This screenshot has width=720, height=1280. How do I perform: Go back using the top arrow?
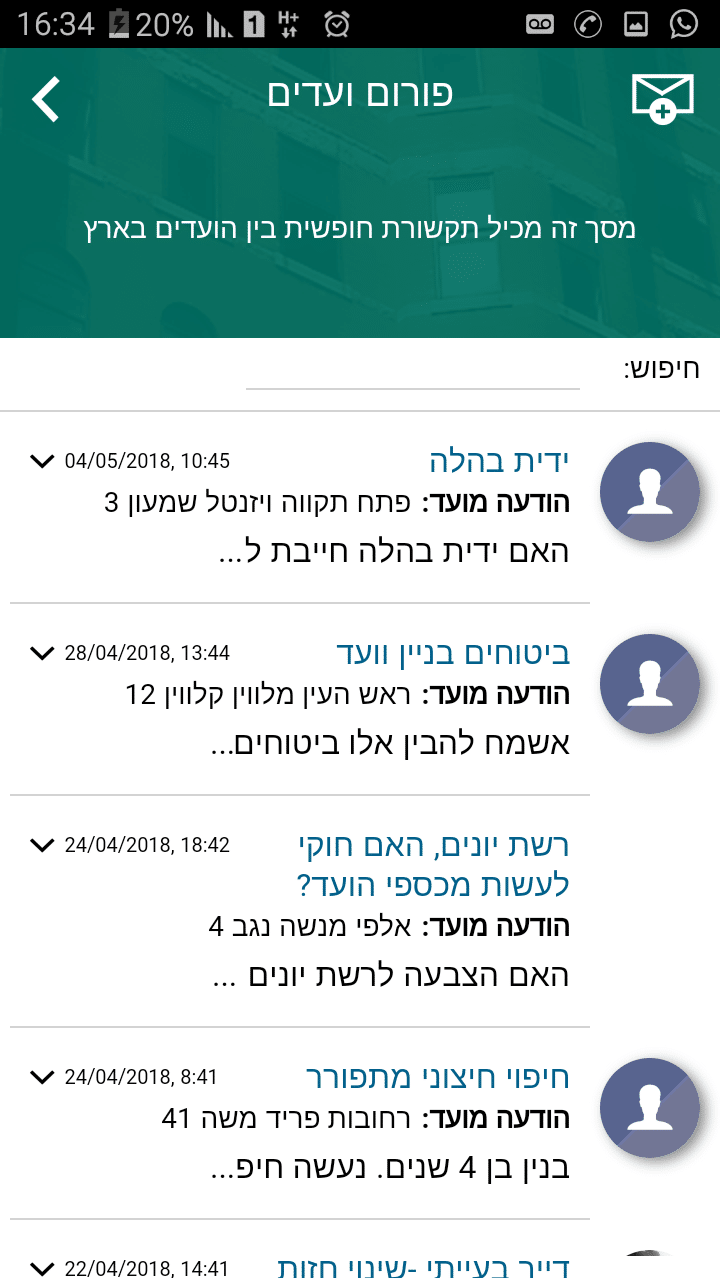[x=46, y=99]
